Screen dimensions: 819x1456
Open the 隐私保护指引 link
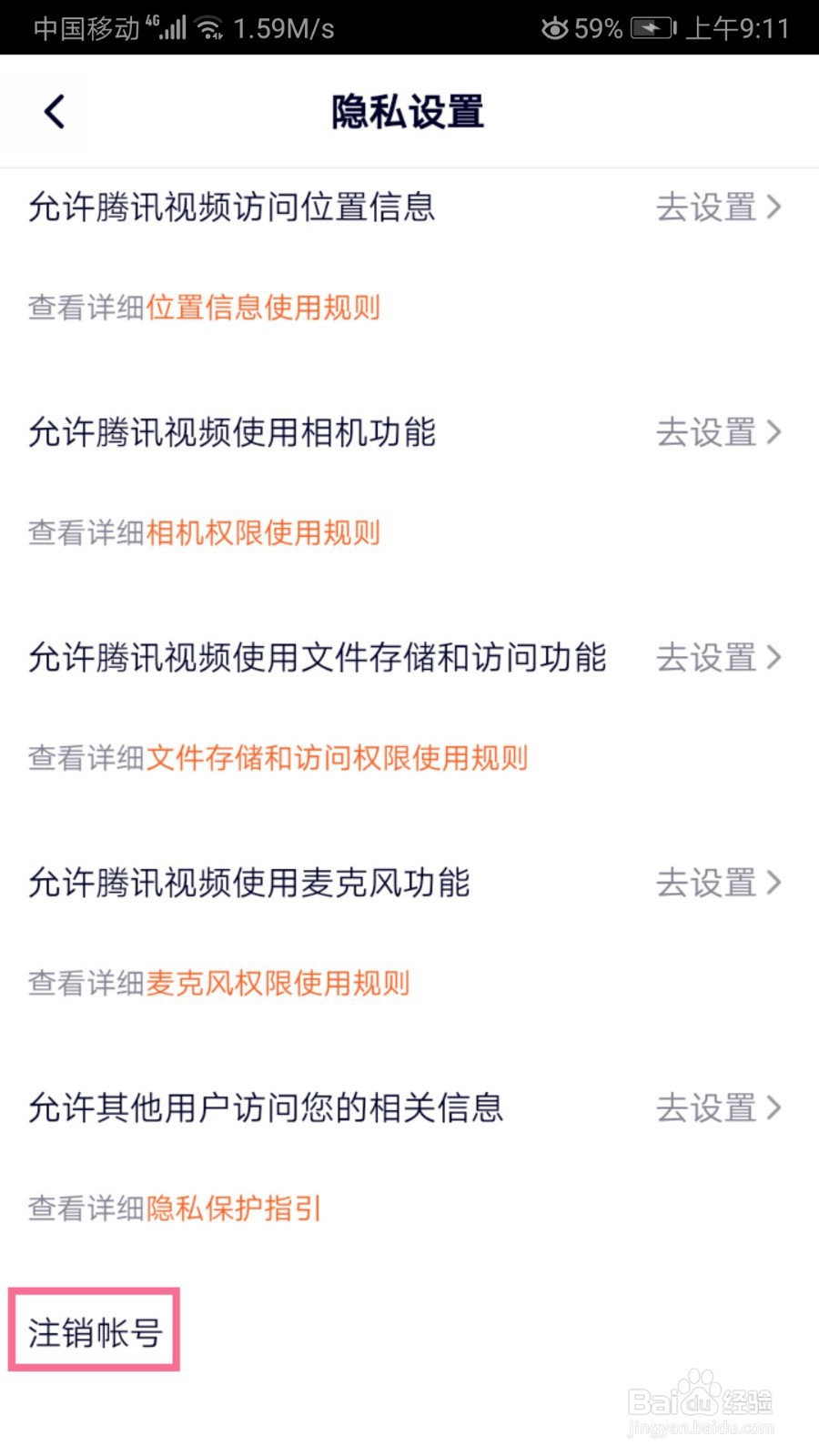pos(234,1208)
